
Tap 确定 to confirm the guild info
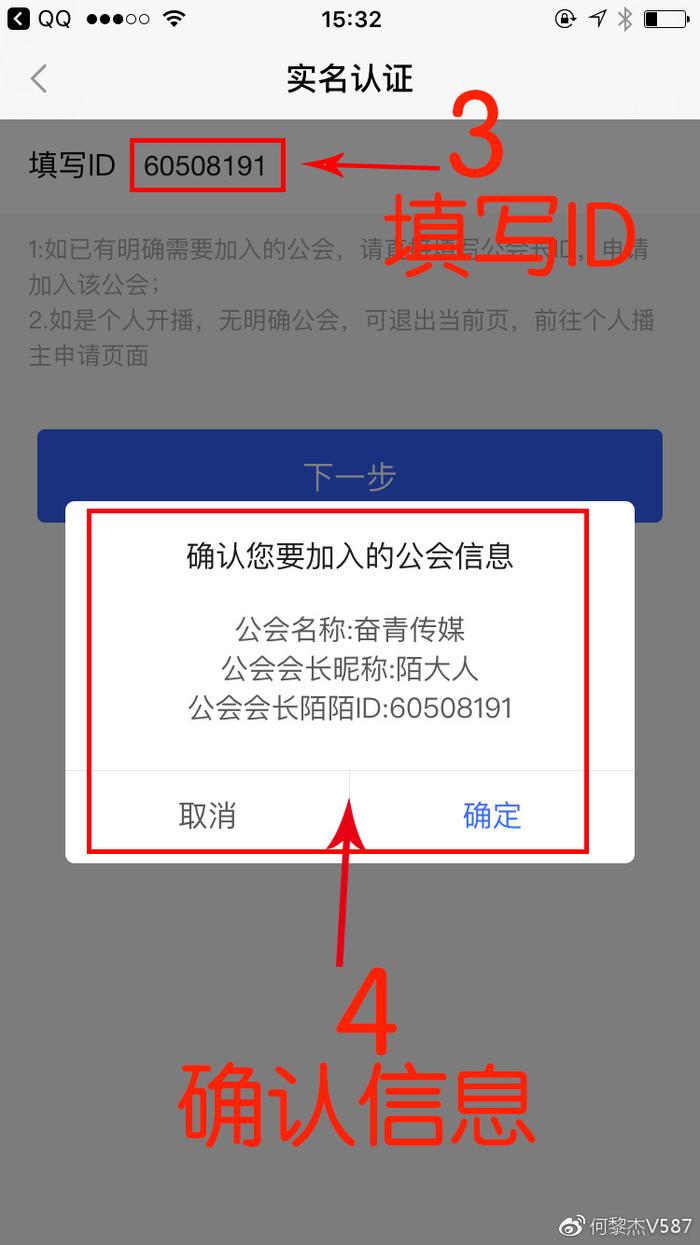[492, 815]
